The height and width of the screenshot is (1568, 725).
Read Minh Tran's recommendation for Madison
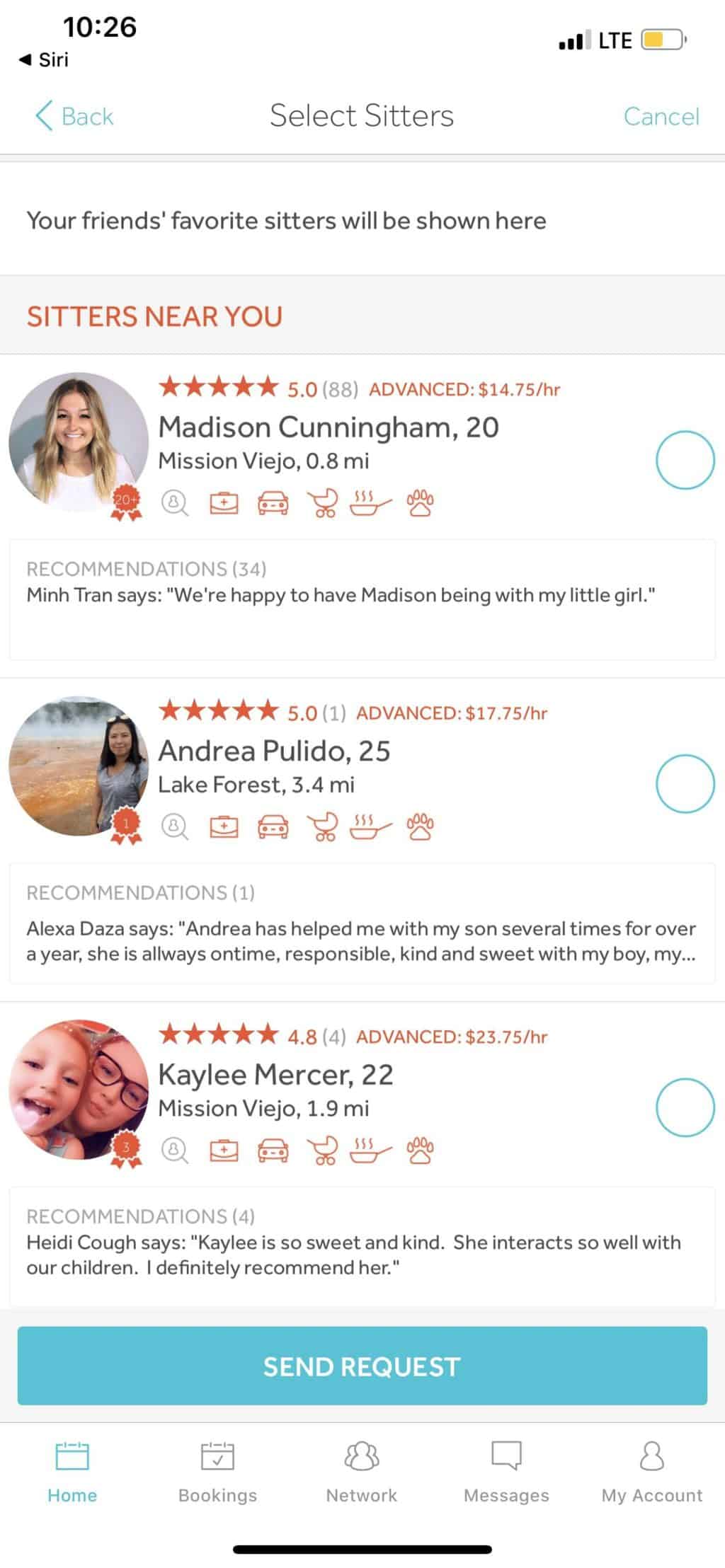point(362,600)
